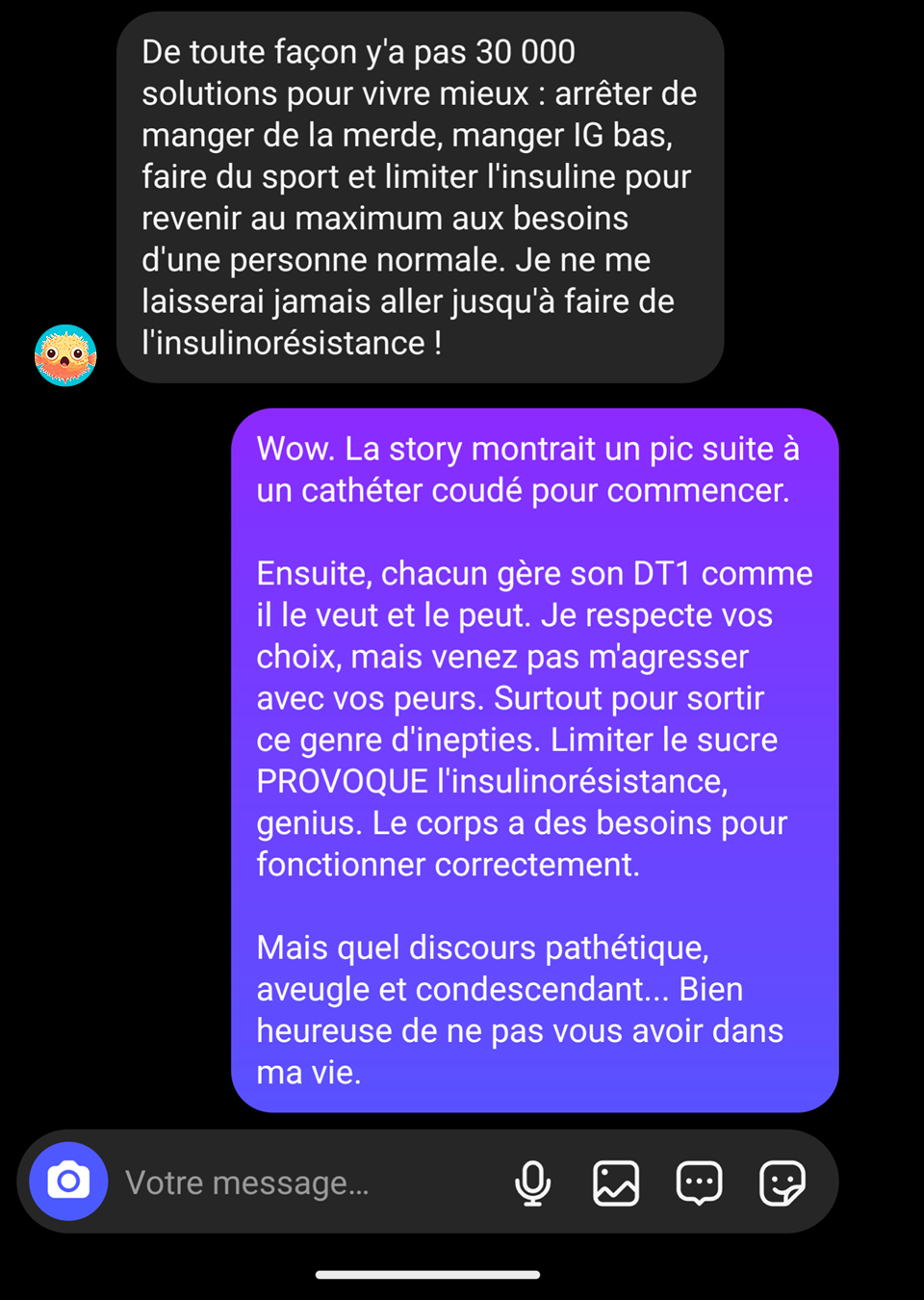Open the quick replies bubble icon
This screenshot has height=1300, width=924.
[x=699, y=1183]
